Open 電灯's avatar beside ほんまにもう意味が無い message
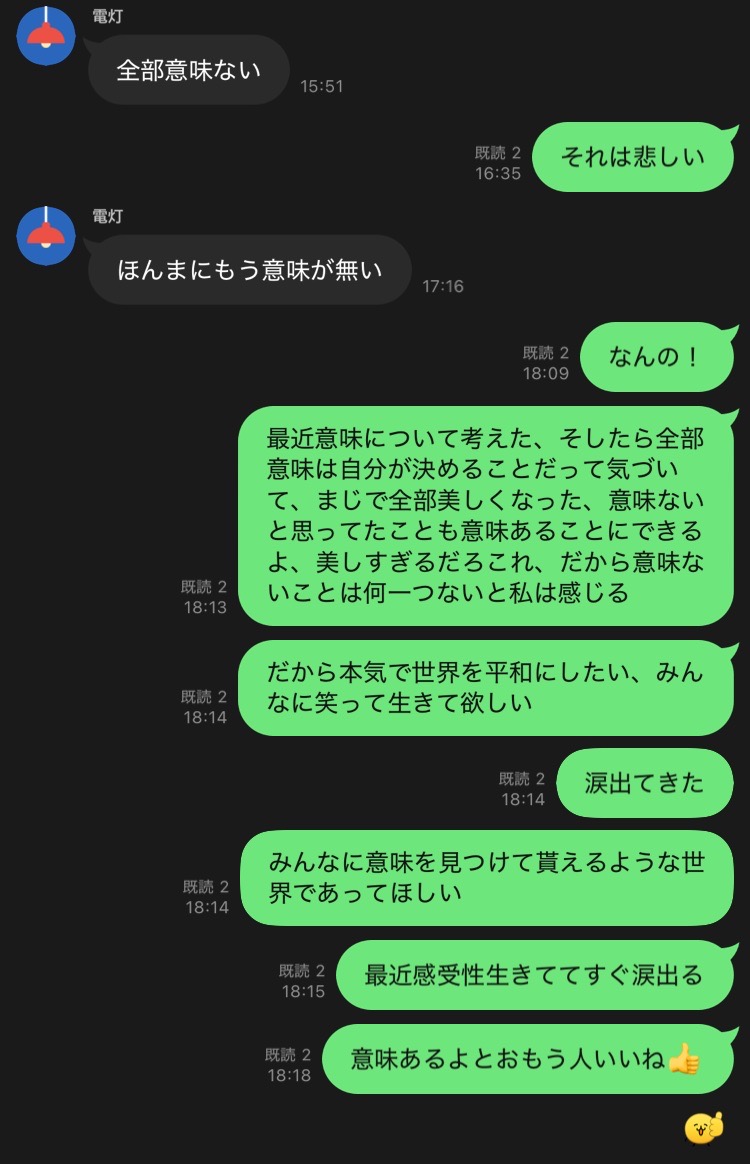The image size is (750, 1164). click(46, 235)
